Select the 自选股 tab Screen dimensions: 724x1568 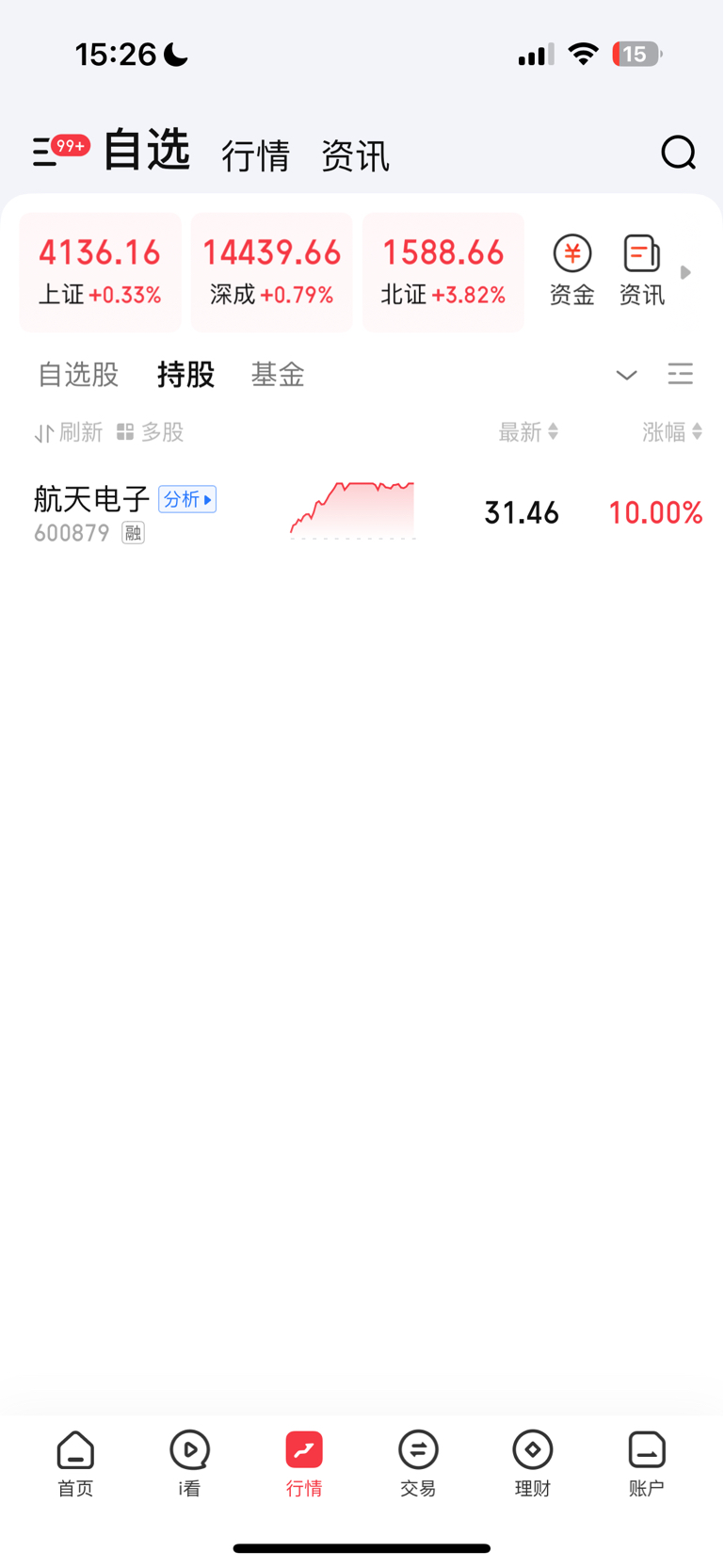78,375
